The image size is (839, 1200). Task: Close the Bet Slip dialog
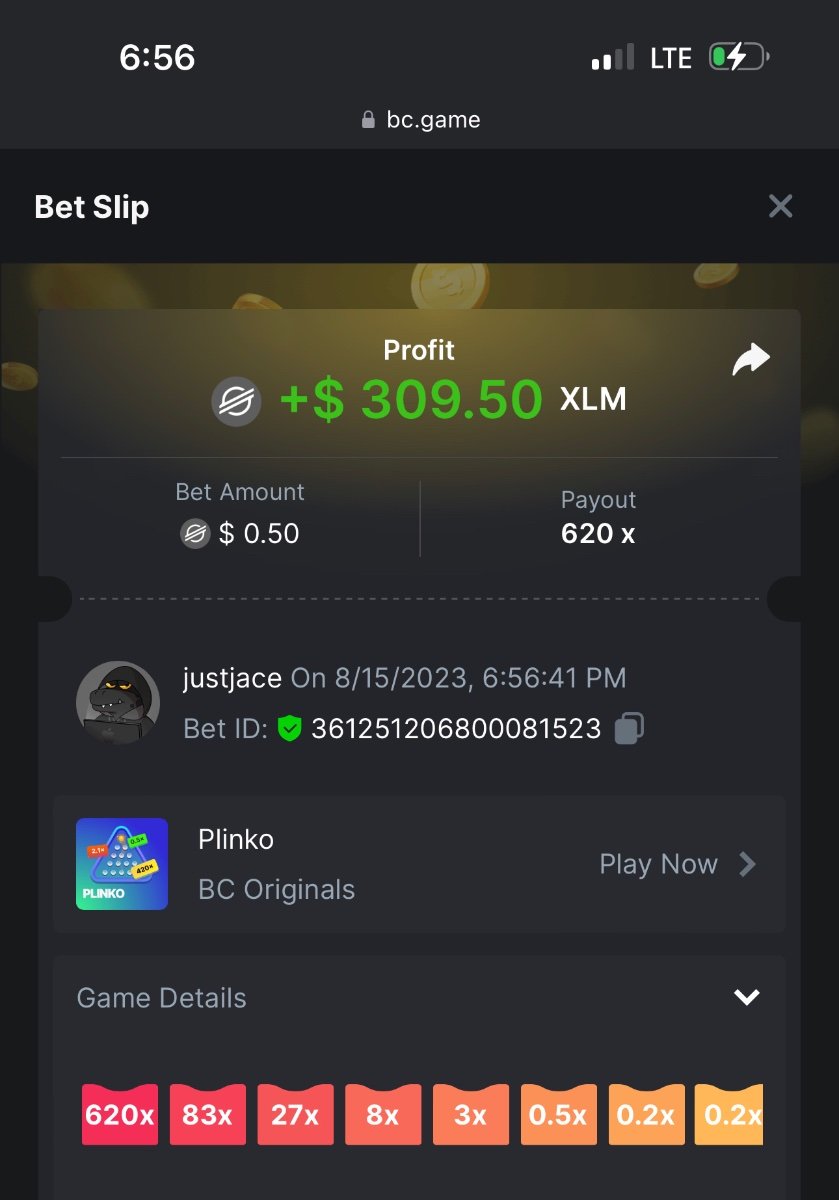click(780, 207)
